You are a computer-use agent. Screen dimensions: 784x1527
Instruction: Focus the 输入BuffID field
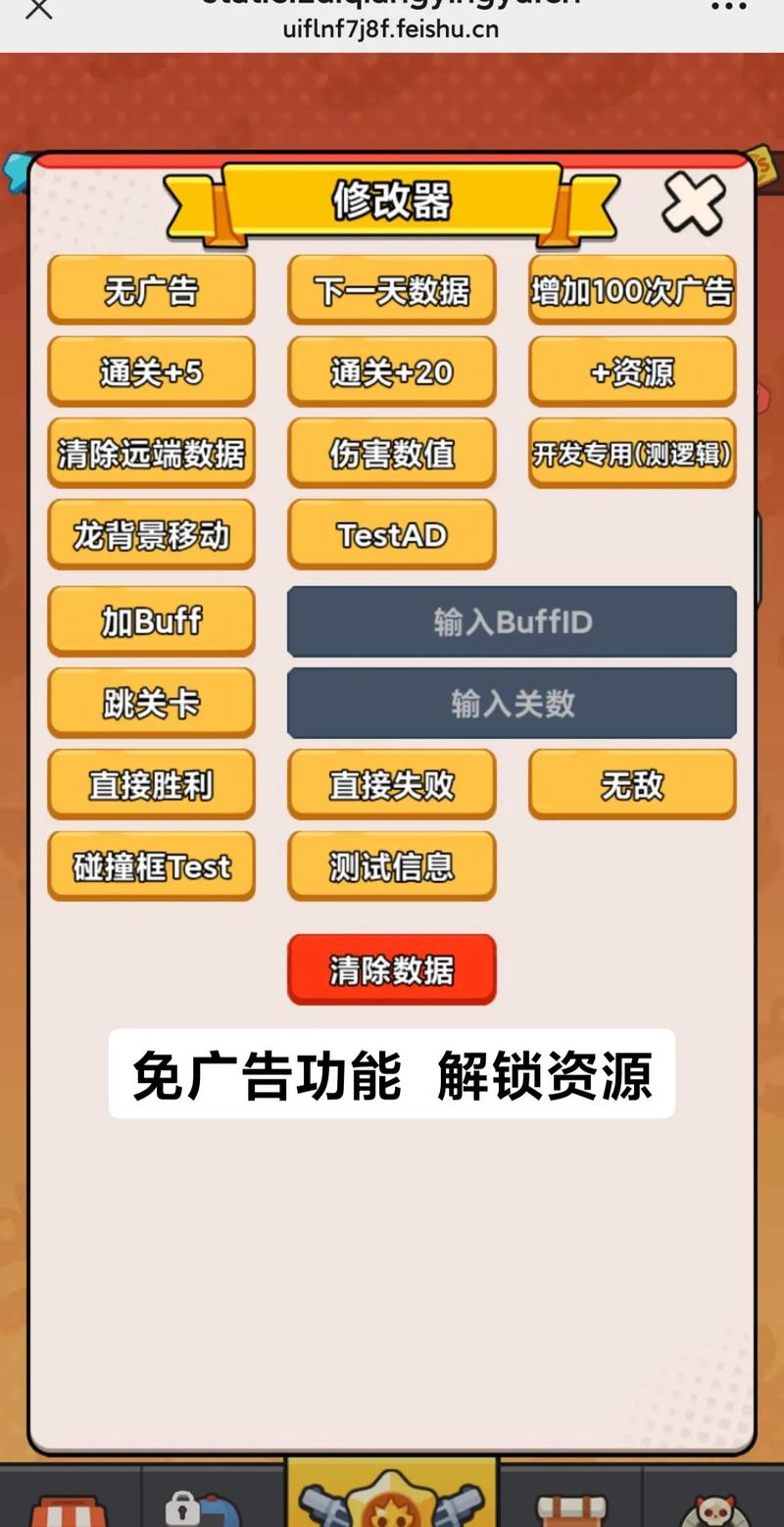point(512,621)
